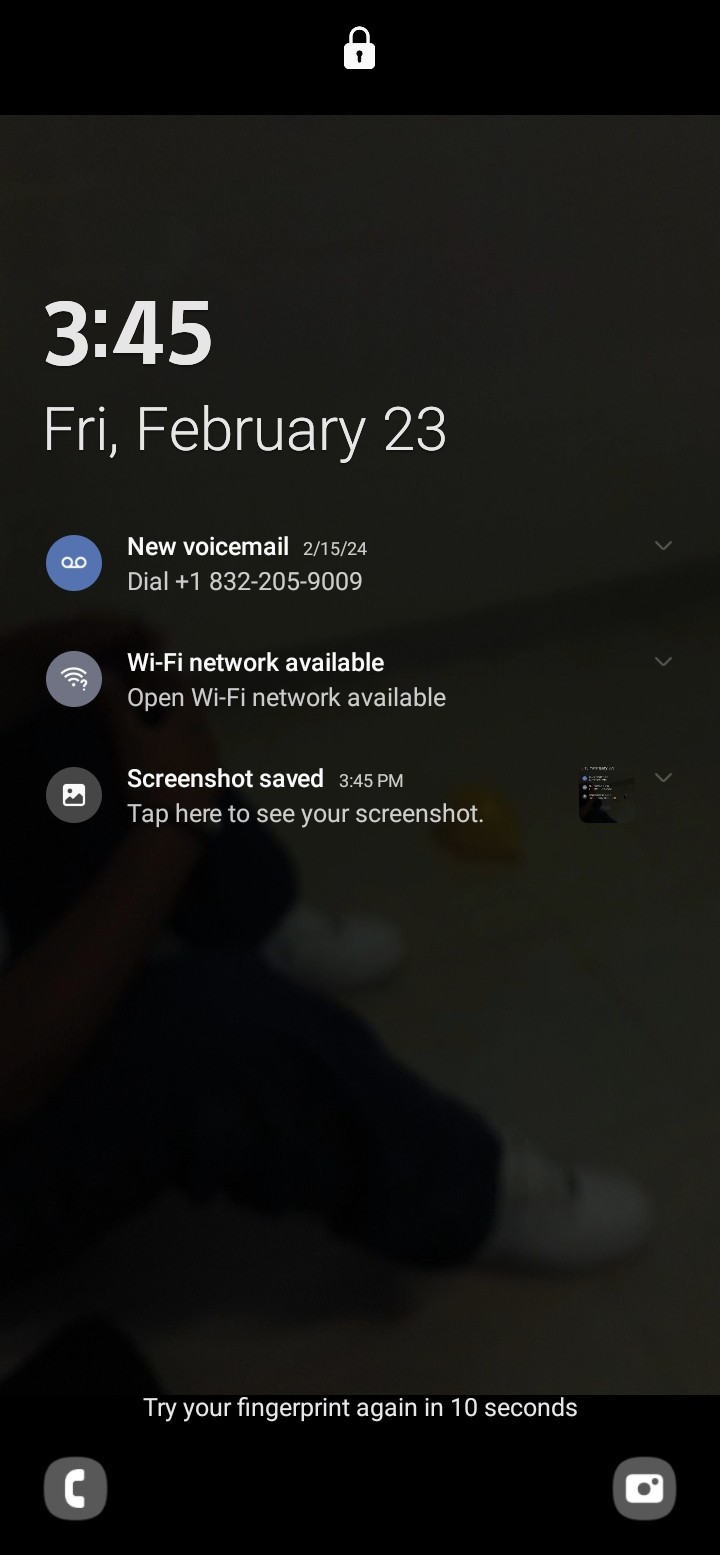Viewport: 720px width, 1555px height.
Task: Launch the camera shortcut
Action: (x=644, y=1489)
